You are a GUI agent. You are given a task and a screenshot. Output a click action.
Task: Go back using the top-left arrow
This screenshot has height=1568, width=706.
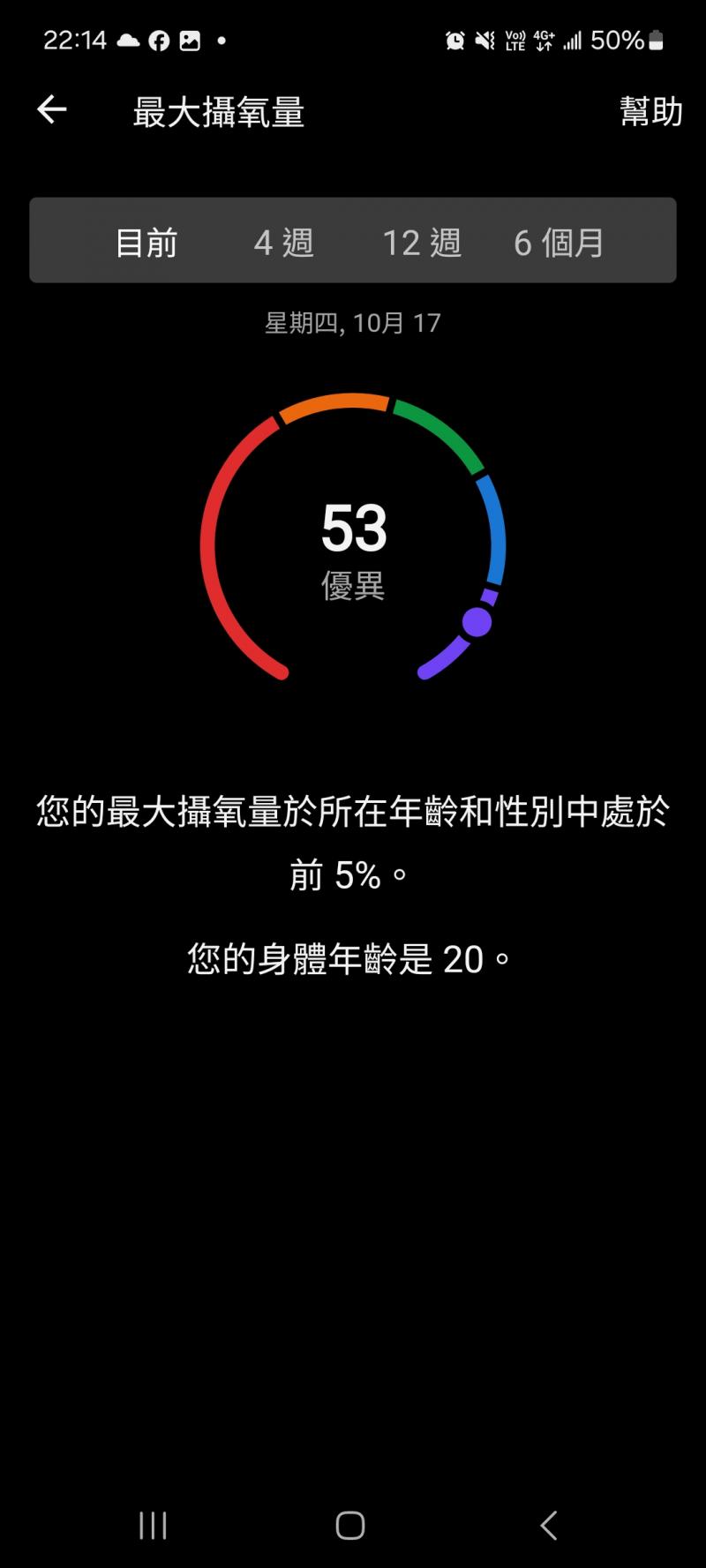[52, 110]
